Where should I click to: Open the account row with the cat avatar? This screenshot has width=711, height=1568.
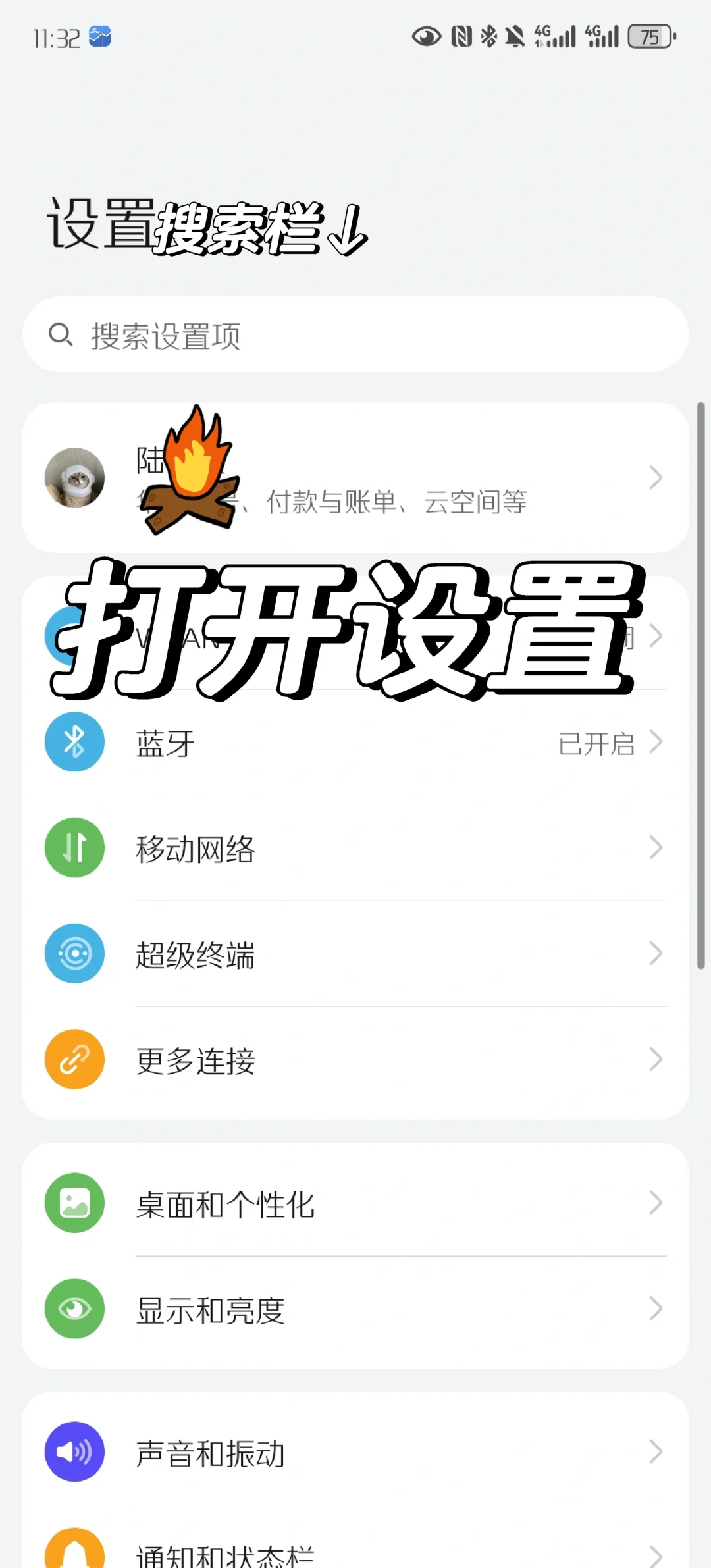click(x=355, y=478)
